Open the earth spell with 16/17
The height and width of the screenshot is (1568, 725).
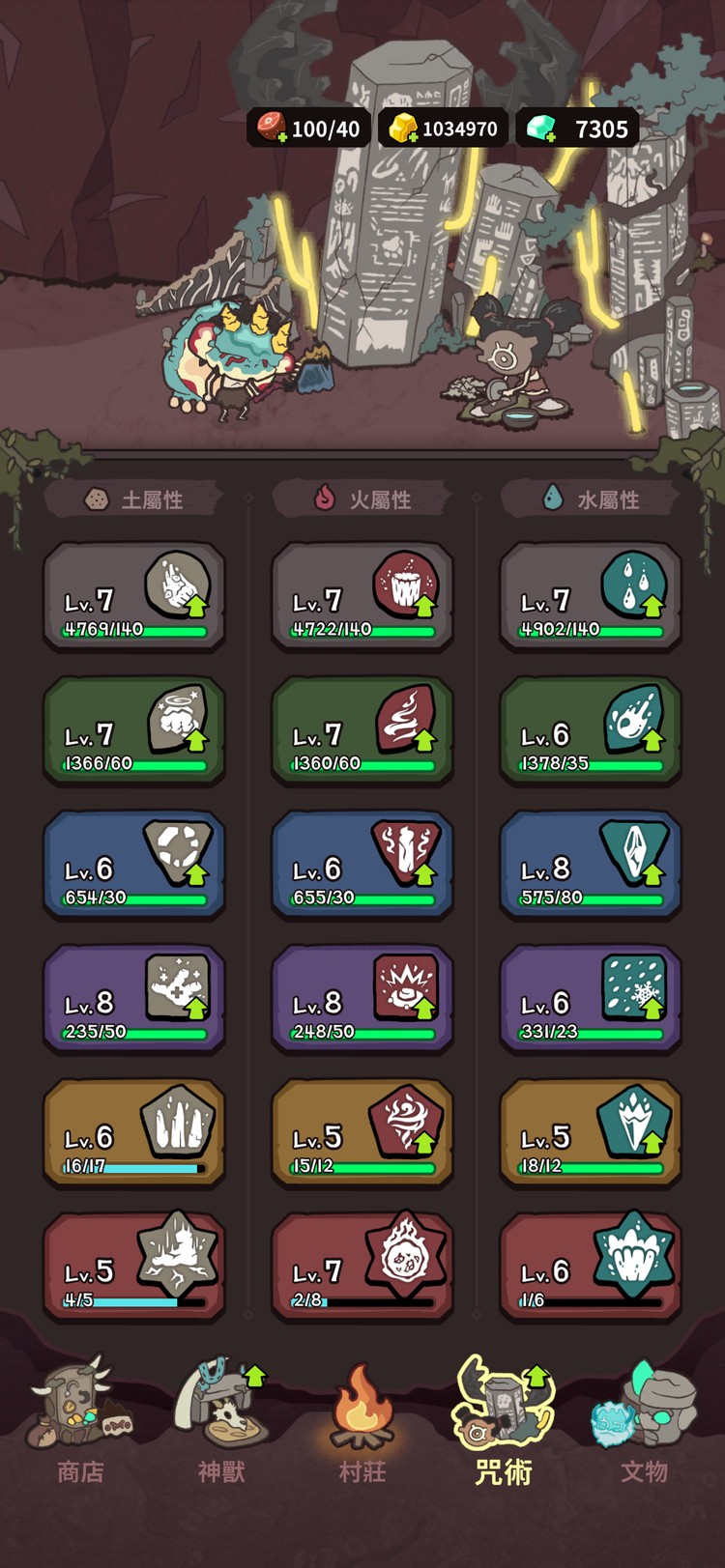coord(134,1133)
